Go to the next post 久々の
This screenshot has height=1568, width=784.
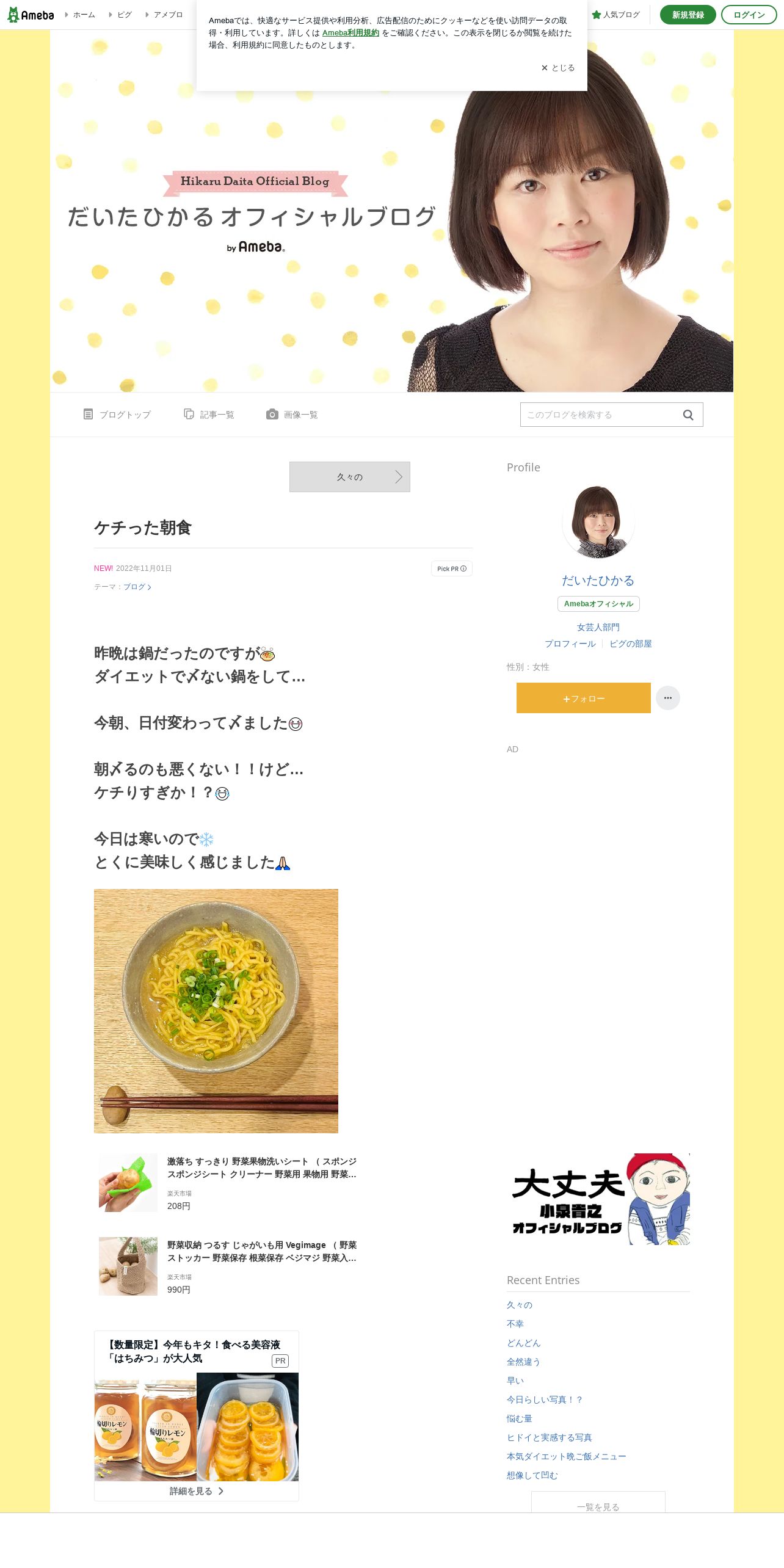coord(350,477)
